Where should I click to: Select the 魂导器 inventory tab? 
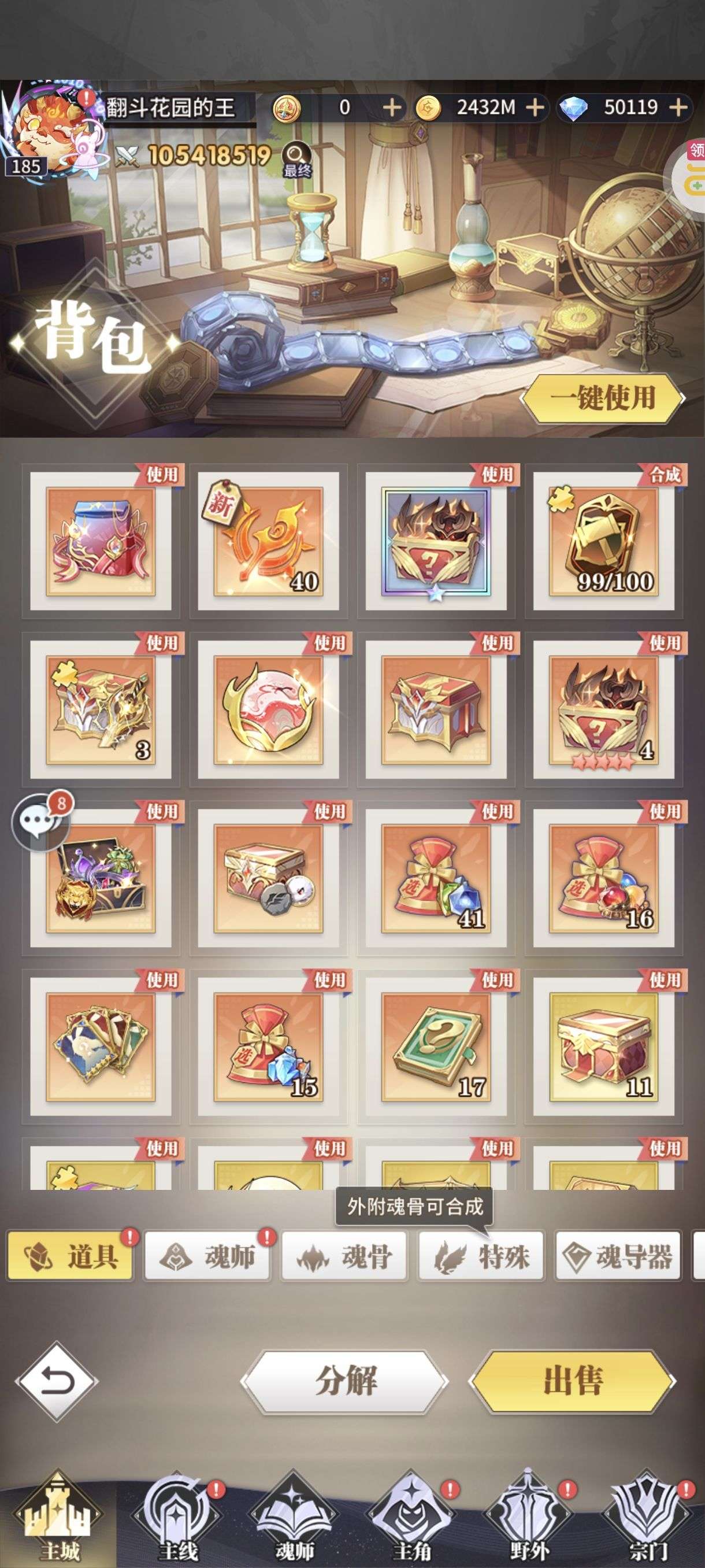point(618,1256)
